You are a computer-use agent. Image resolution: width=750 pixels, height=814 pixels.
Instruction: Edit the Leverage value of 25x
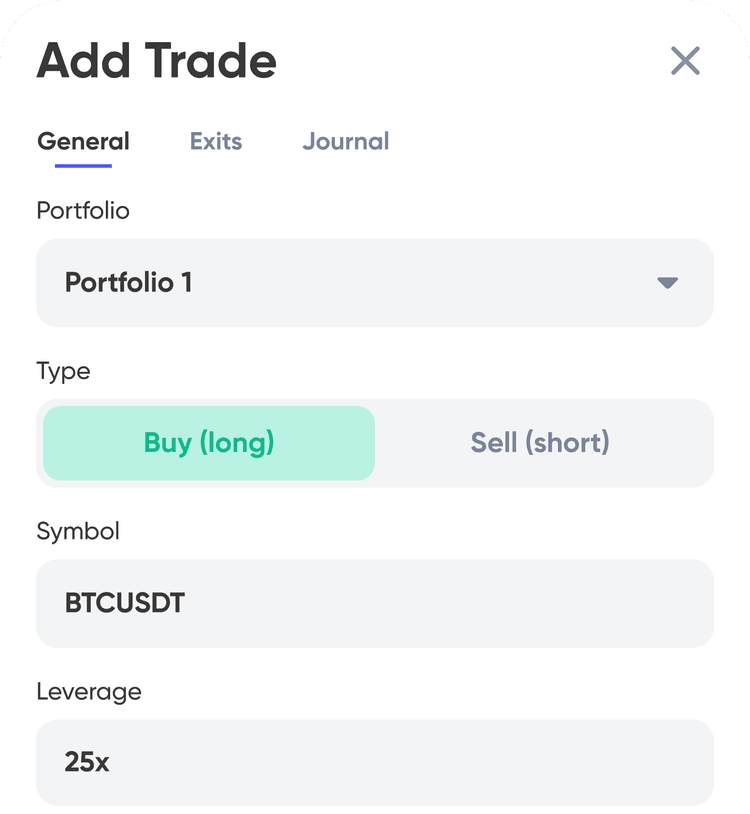[x=375, y=762]
